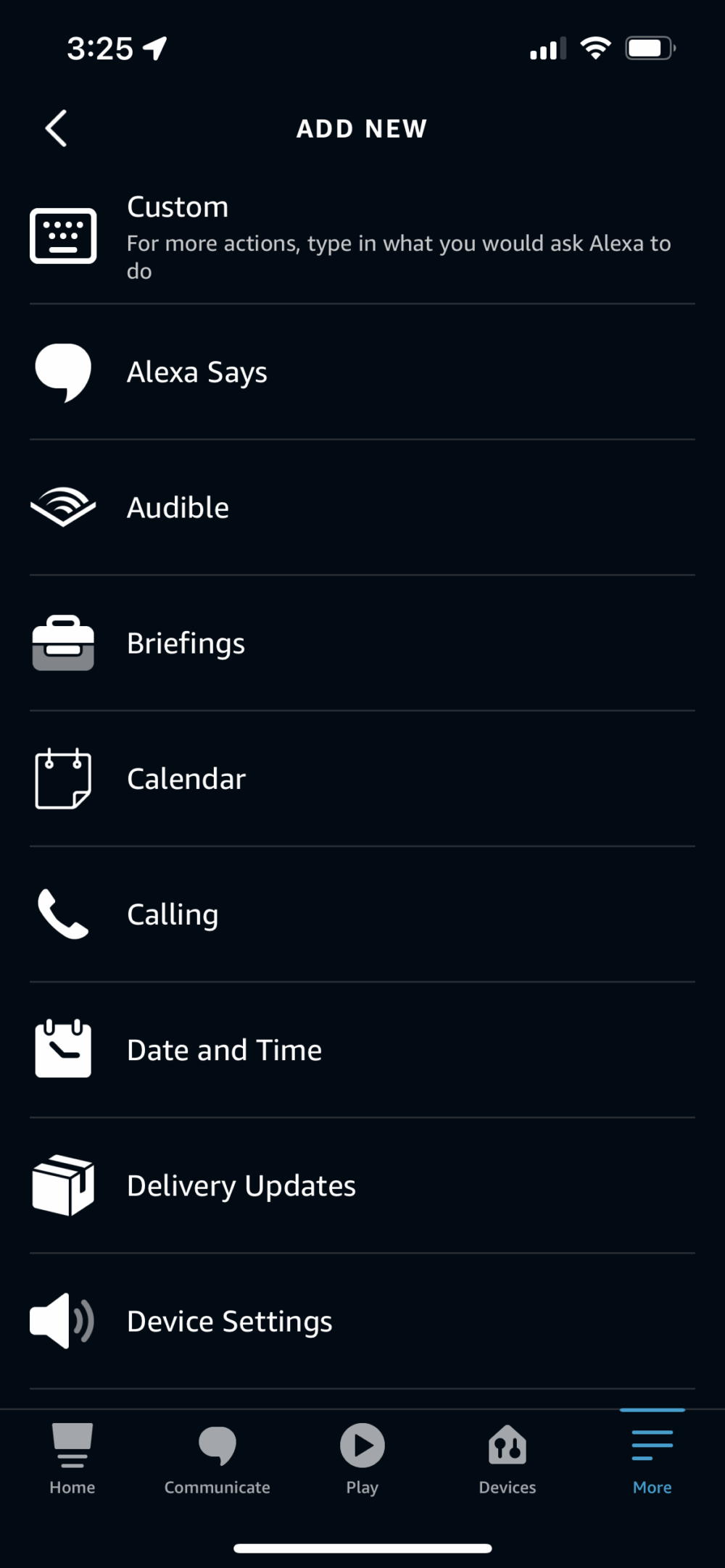Select the Date and Time clock-calendar icon
The height and width of the screenshot is (1568, 725).
coord(63,1049)
